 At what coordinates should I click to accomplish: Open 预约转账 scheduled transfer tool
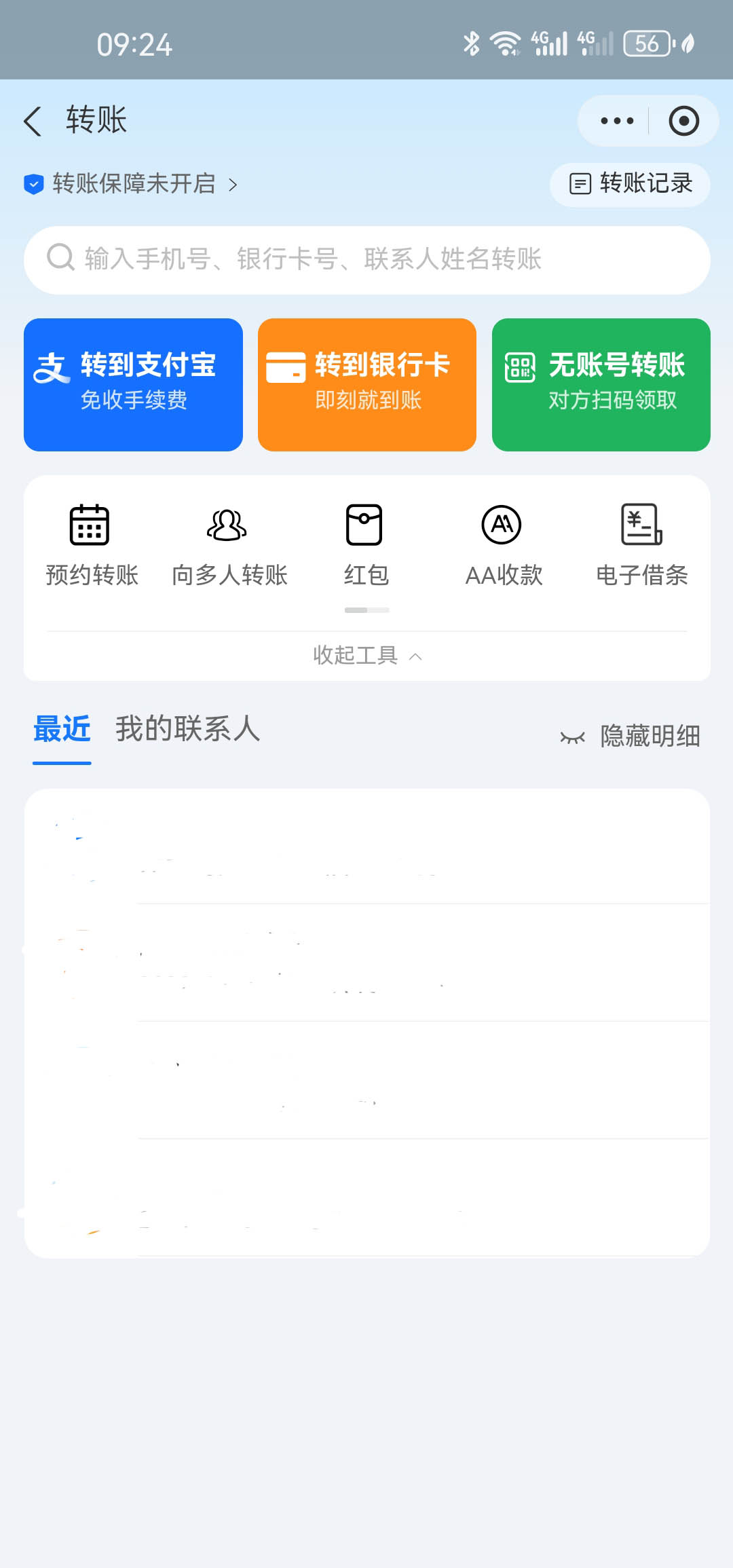click(91, 544)
